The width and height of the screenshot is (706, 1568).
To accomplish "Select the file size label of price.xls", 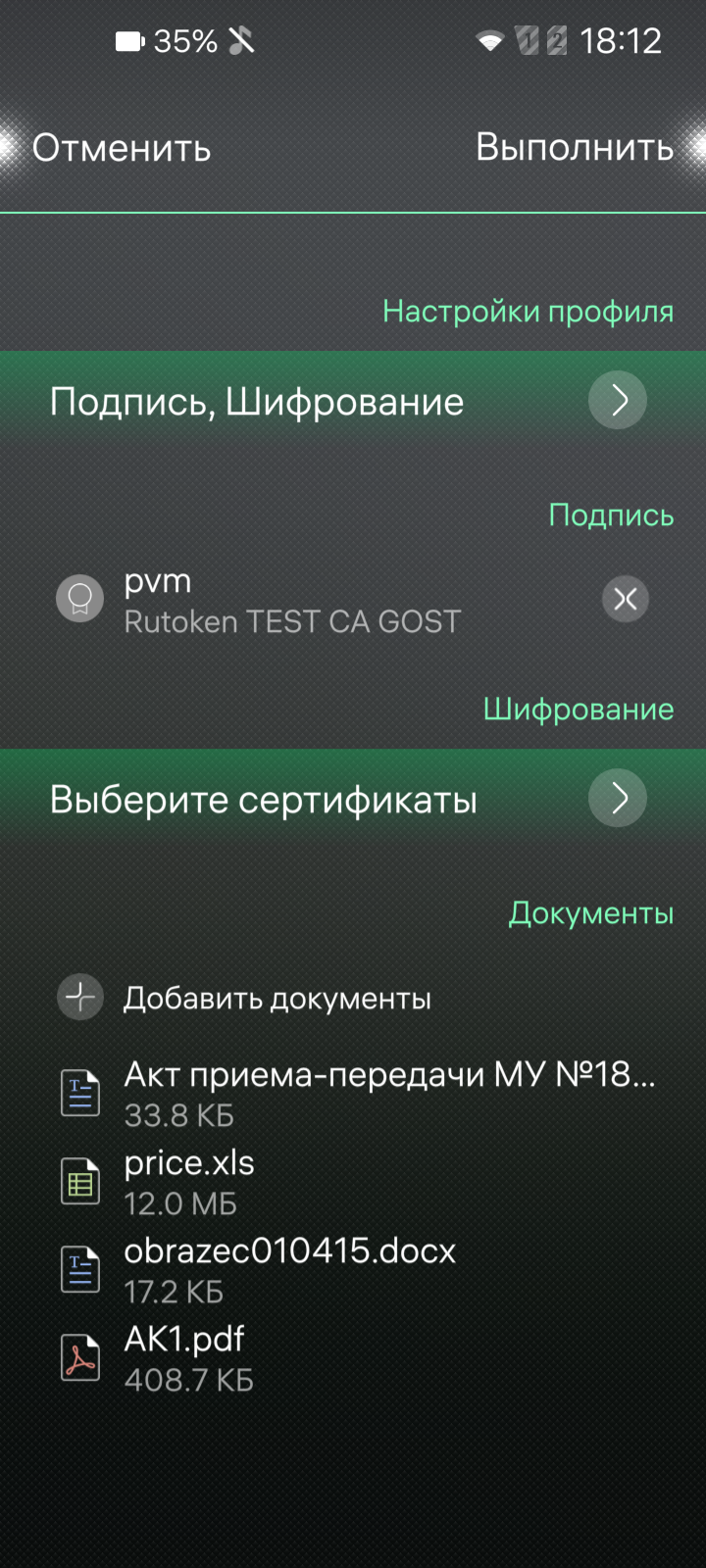I will (x=181, y=1203).
